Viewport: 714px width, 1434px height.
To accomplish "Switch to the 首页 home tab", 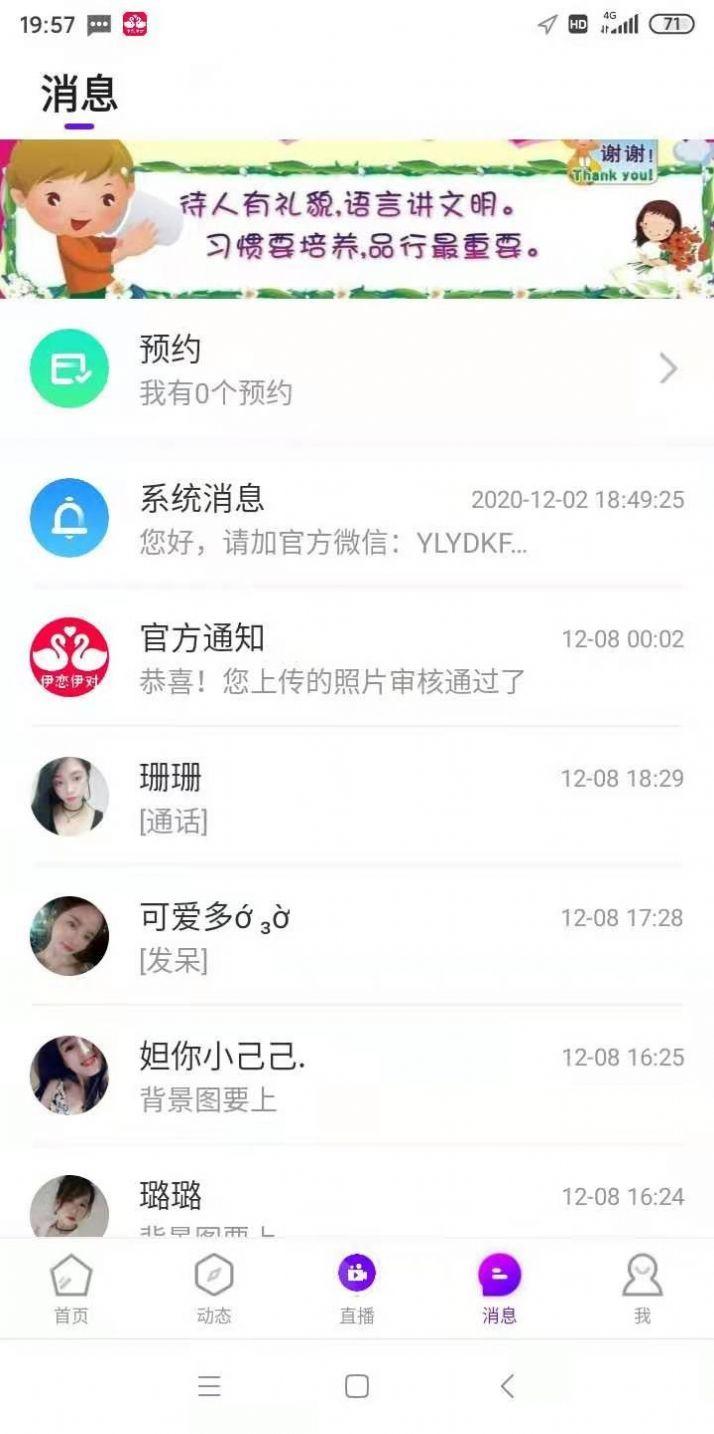I will click(71, 1288).
